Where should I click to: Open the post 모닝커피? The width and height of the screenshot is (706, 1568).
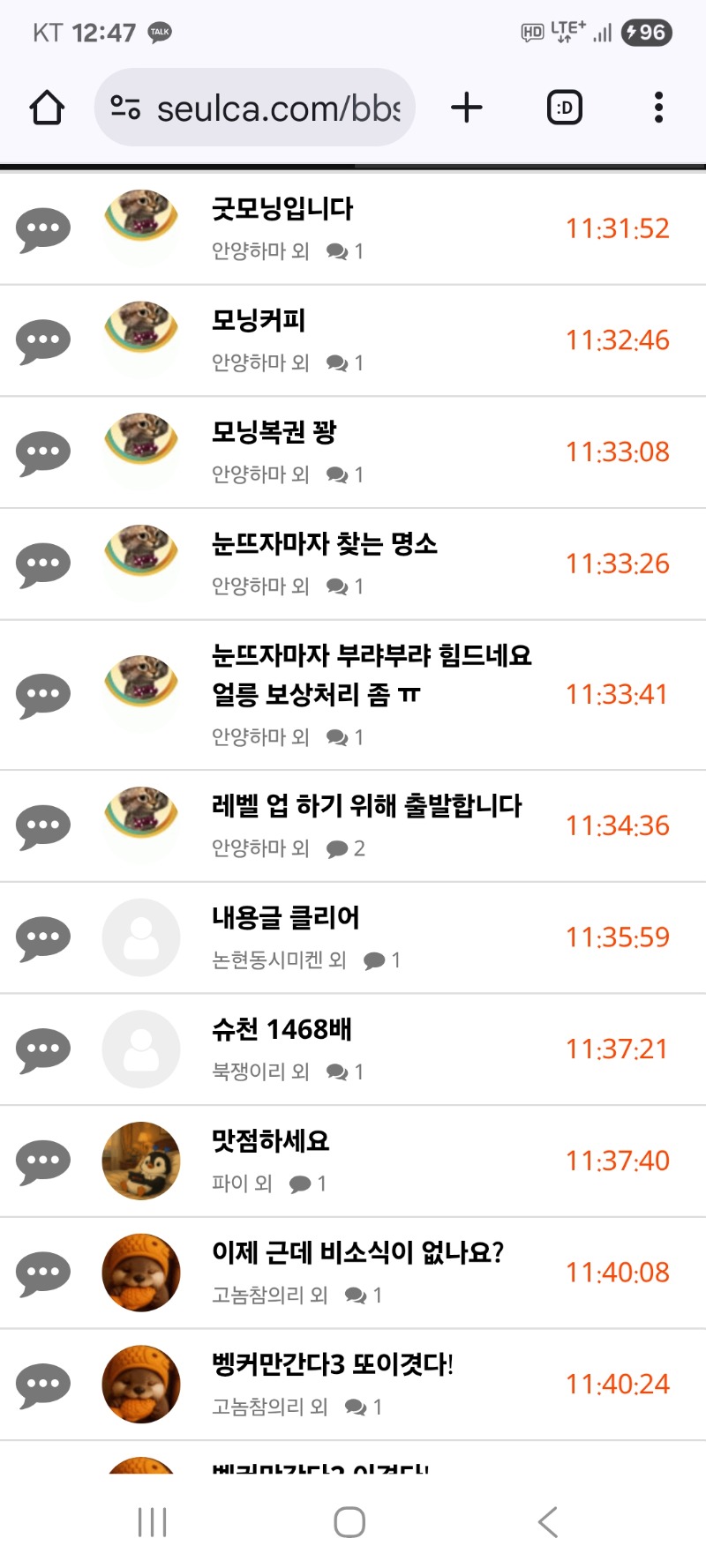259,321
